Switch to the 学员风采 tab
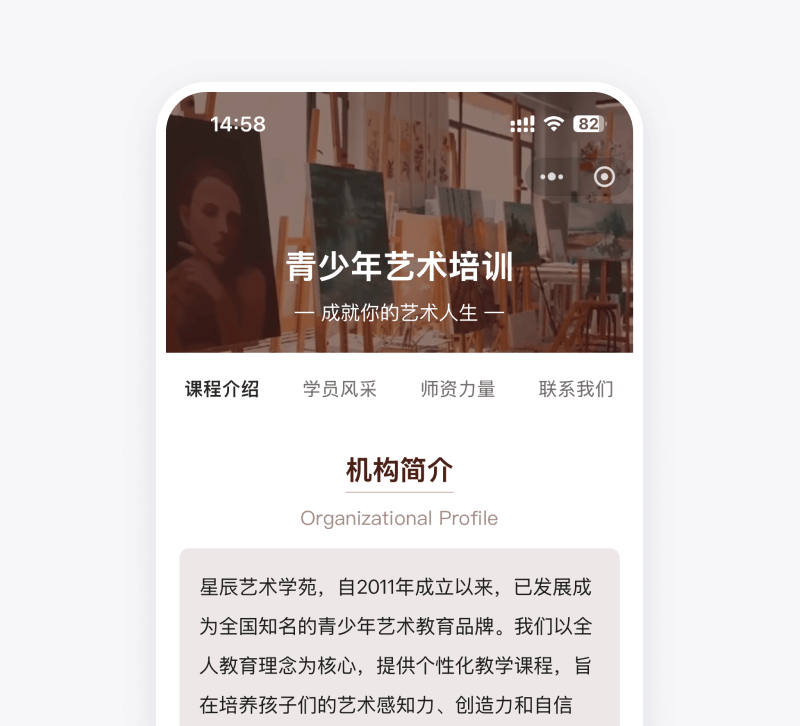The image size is (800, 726). click(340, 389)
